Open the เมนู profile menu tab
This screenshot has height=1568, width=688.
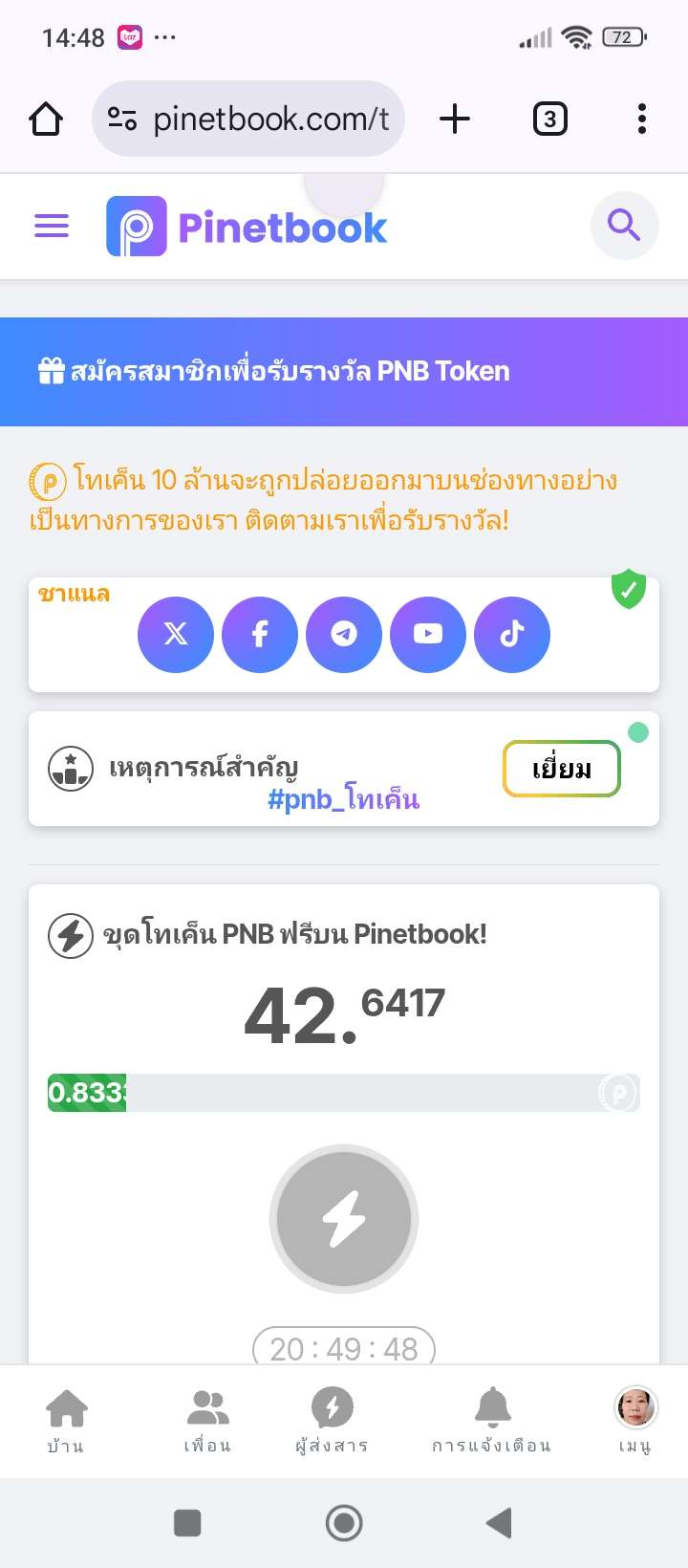click(635, 1420)
